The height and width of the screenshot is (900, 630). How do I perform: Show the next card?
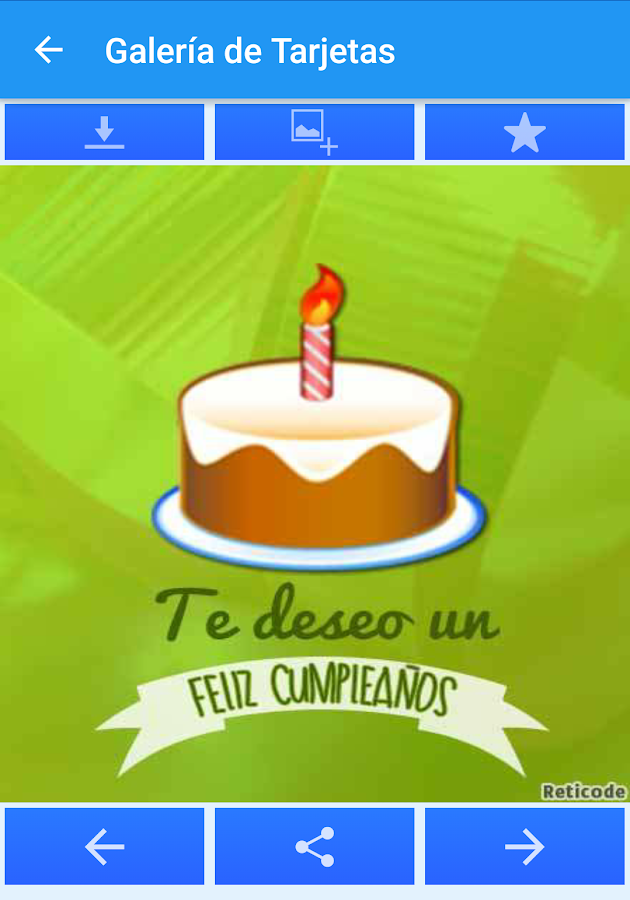coord(524,847)
